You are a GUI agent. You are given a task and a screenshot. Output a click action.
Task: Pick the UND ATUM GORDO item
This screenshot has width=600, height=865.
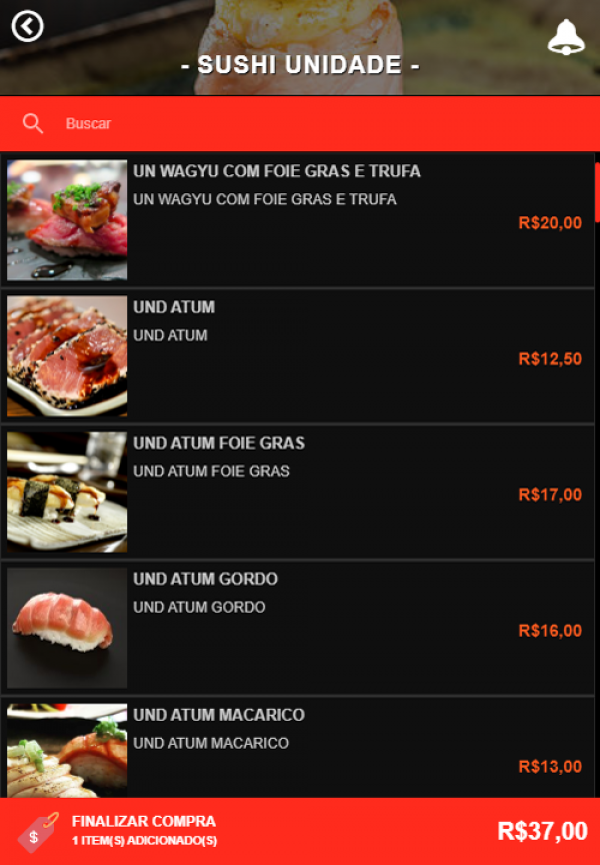click(298, 629)
